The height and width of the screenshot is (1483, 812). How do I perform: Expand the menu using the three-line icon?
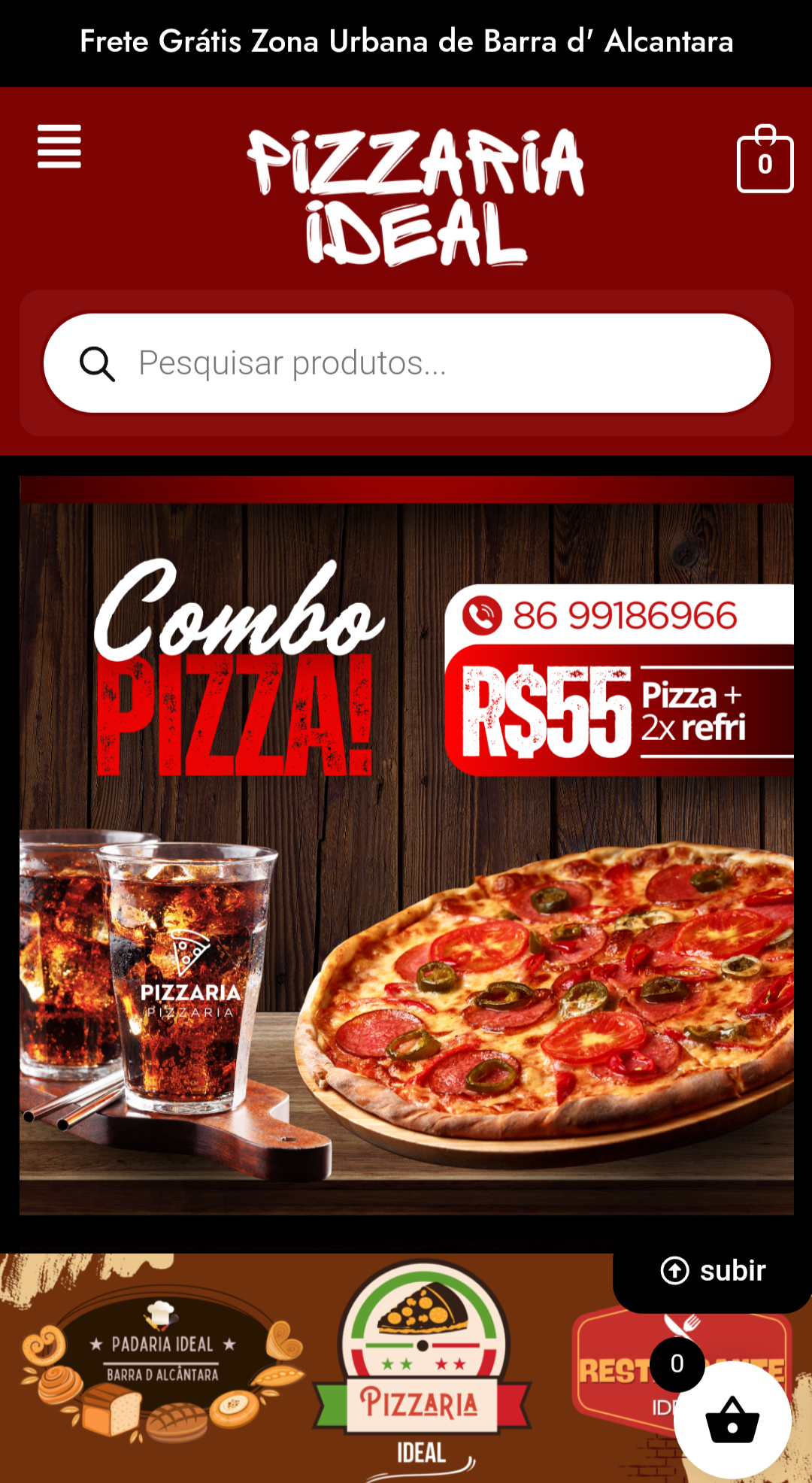tap(60, 147)
